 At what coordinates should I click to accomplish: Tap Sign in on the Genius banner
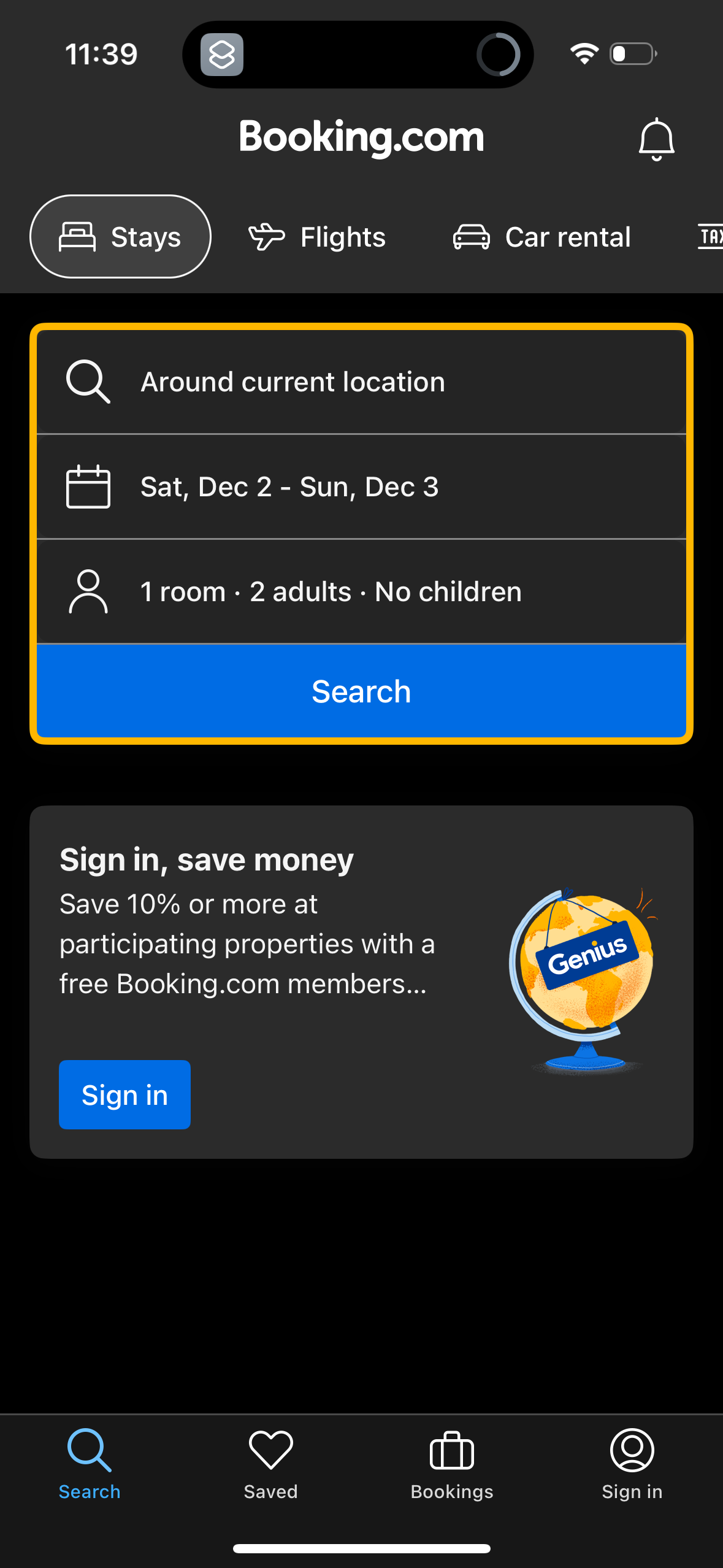tap(124, 1094)
